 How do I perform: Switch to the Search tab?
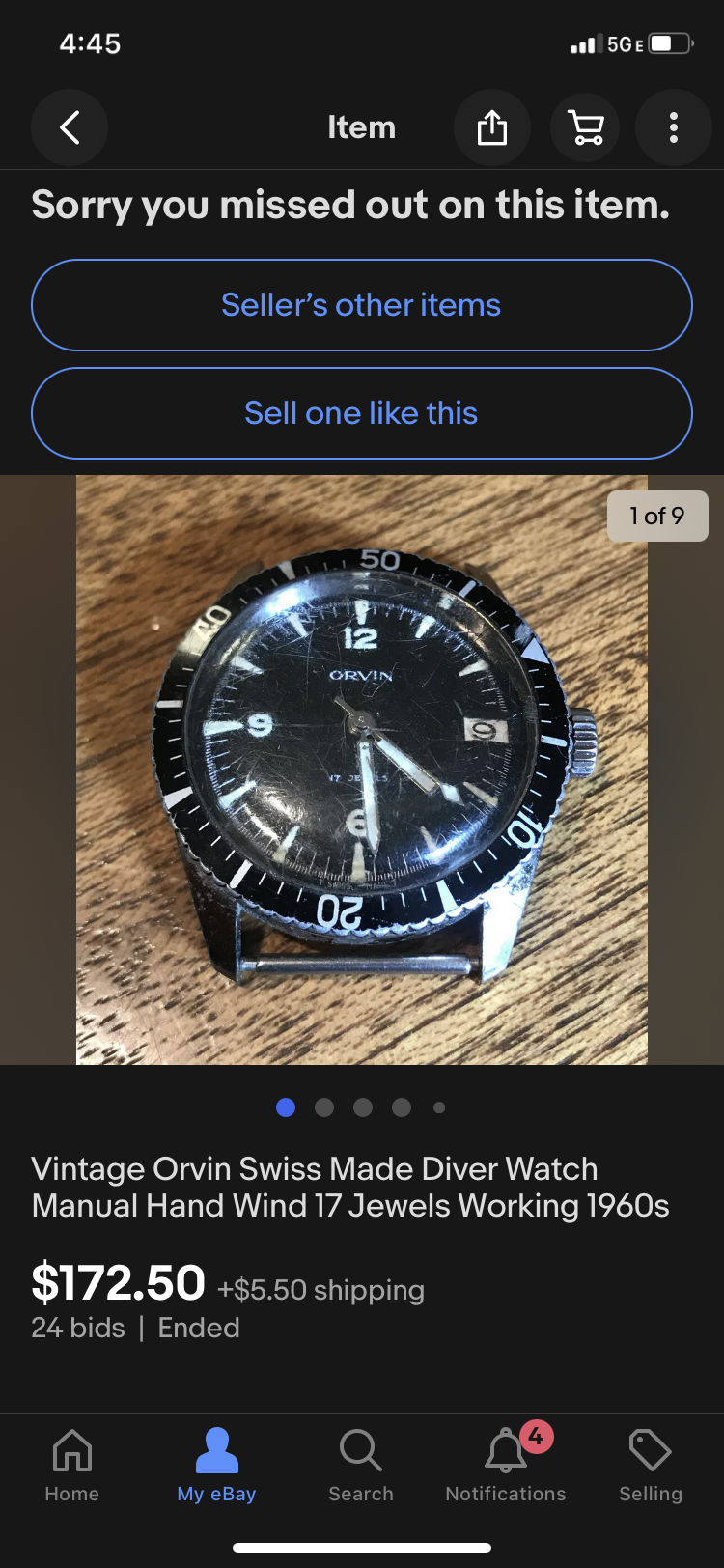point(361,1465)
